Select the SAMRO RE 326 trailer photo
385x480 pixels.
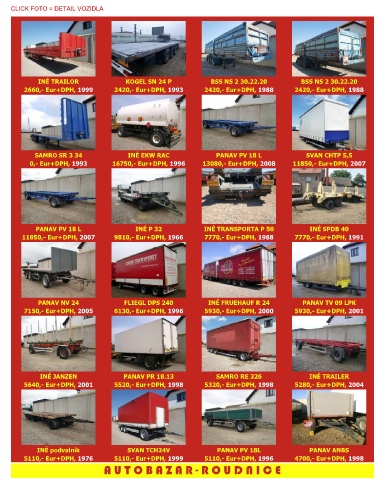click(239, 344)
